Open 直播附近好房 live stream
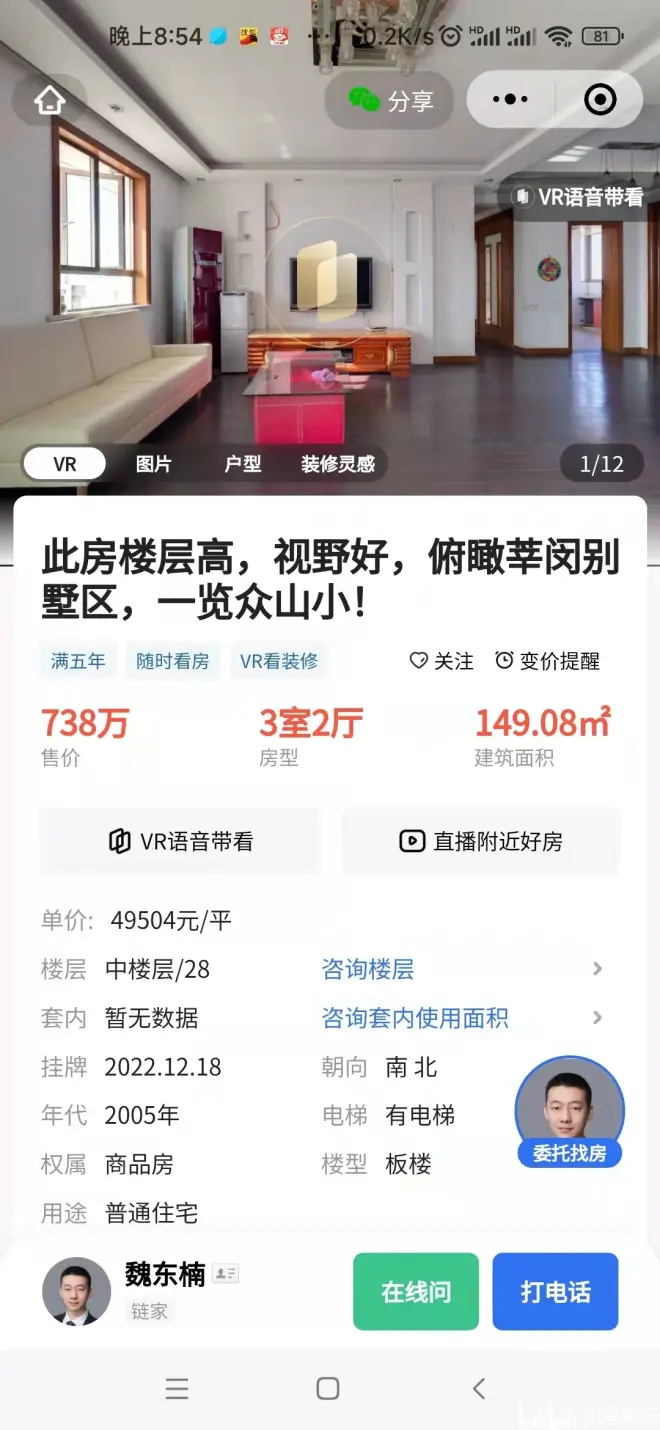The image size is (660, 1430). pyautogui.click(x=481, y=842)
